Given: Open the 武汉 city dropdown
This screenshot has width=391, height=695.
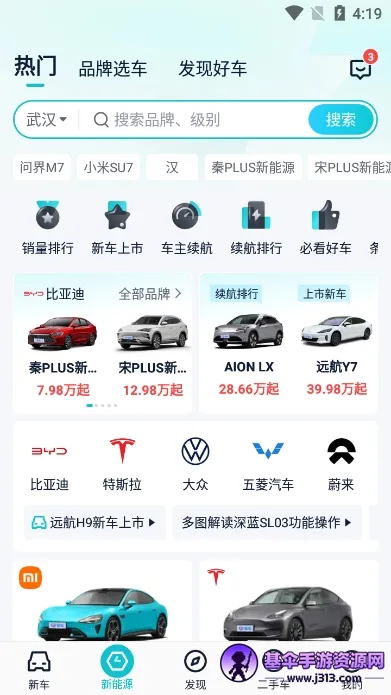Looking at the screenshot, I should [x=47, y=120].
